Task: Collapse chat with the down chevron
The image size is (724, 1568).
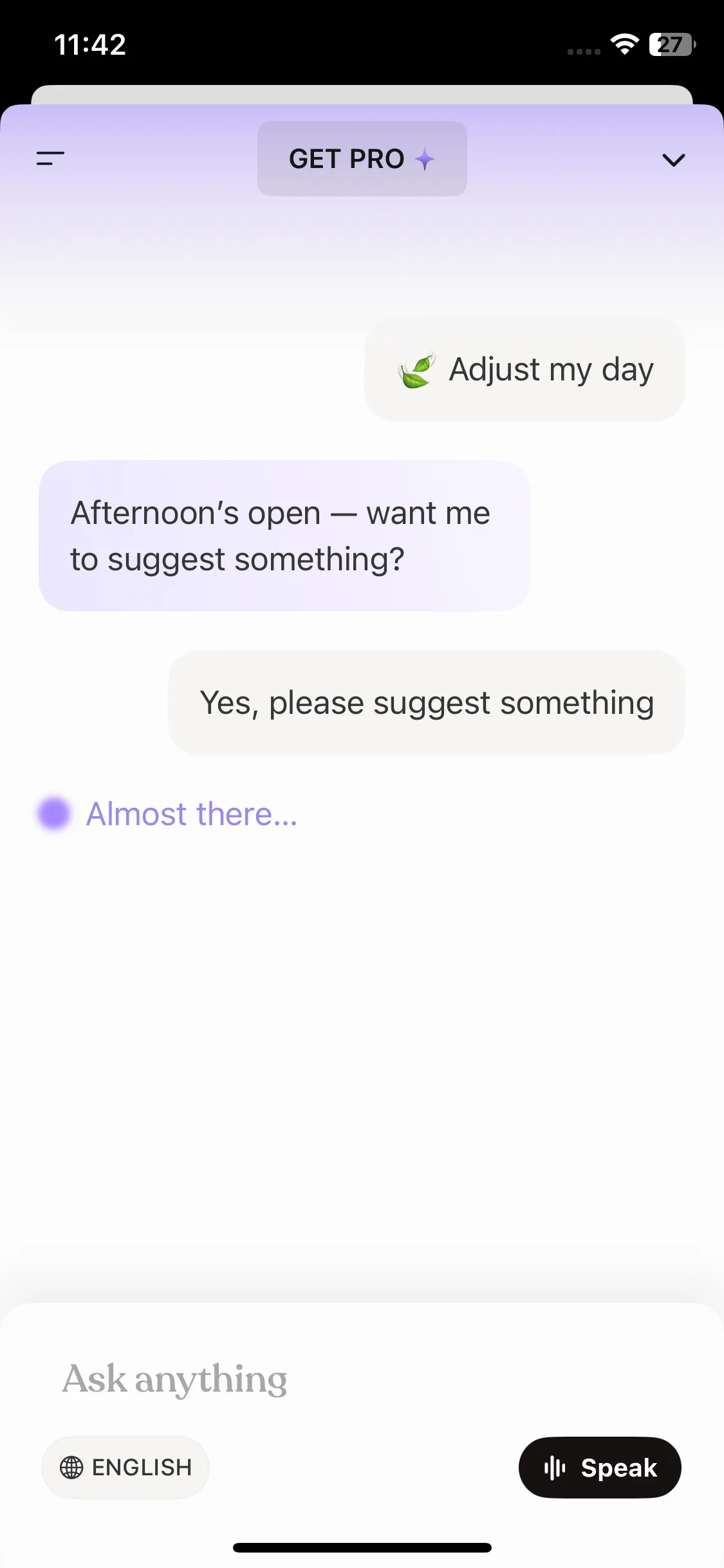Action: pyautogui.click(x=673, y=160)
